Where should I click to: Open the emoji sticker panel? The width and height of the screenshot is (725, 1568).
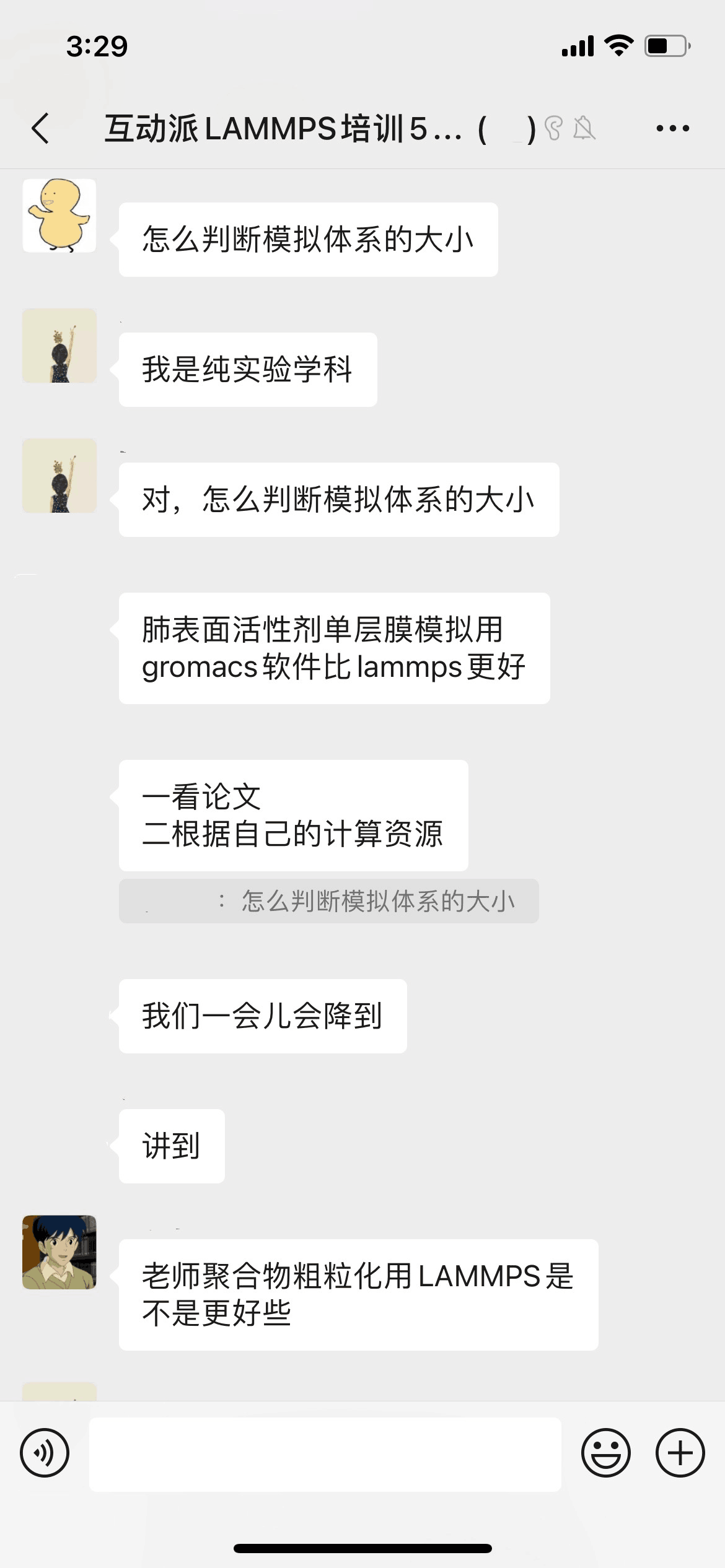[605, 1453]
